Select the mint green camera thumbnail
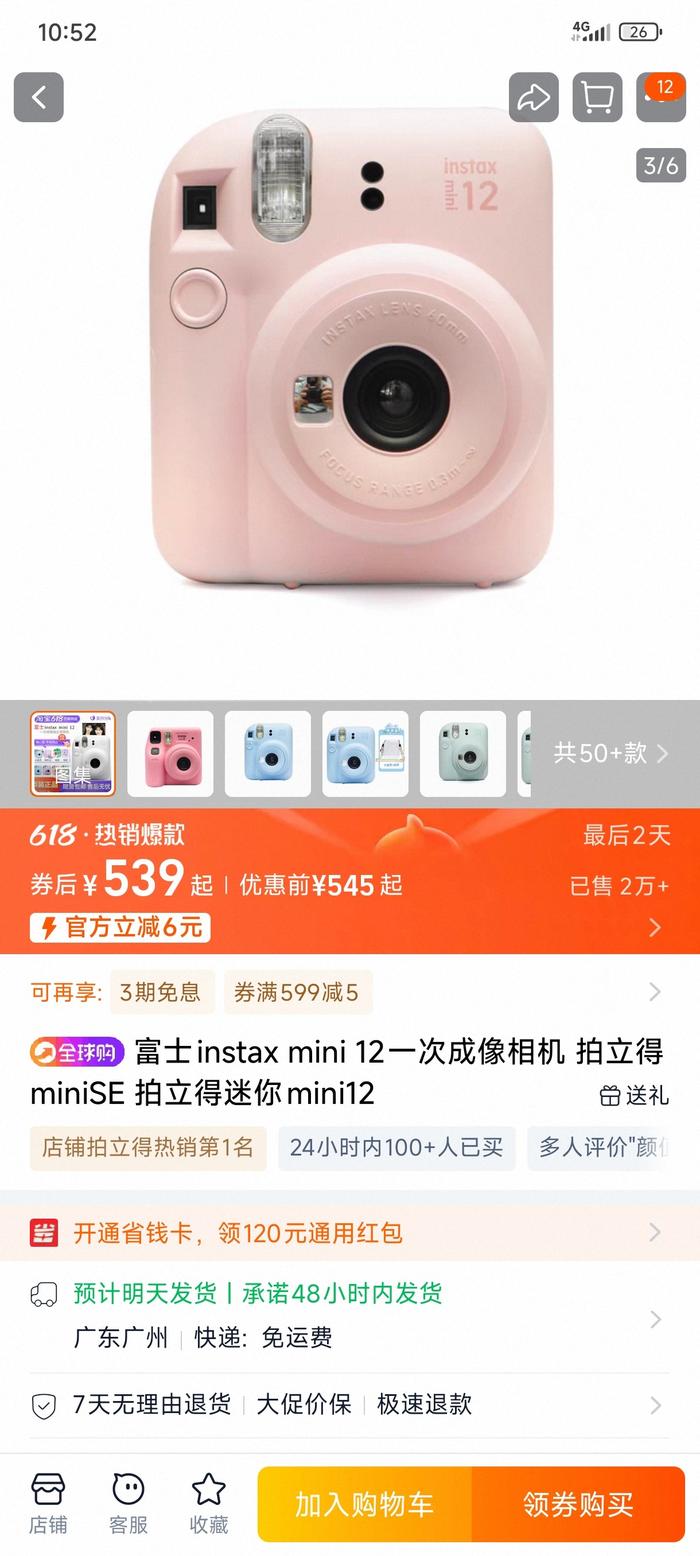The height and width of the screenshot is (1556, 700). 462,754
